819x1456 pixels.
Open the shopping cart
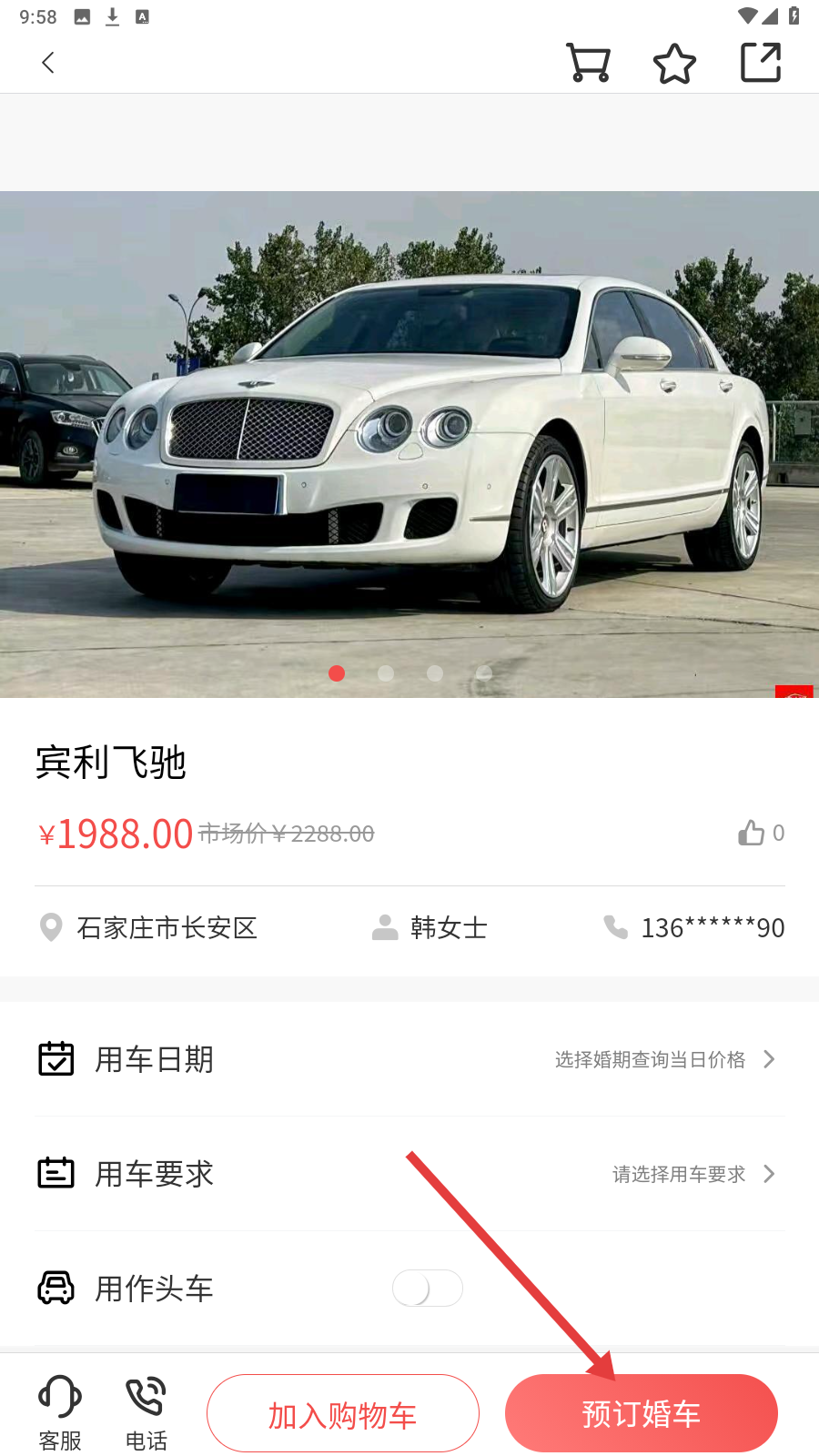[x=588, y=63]
